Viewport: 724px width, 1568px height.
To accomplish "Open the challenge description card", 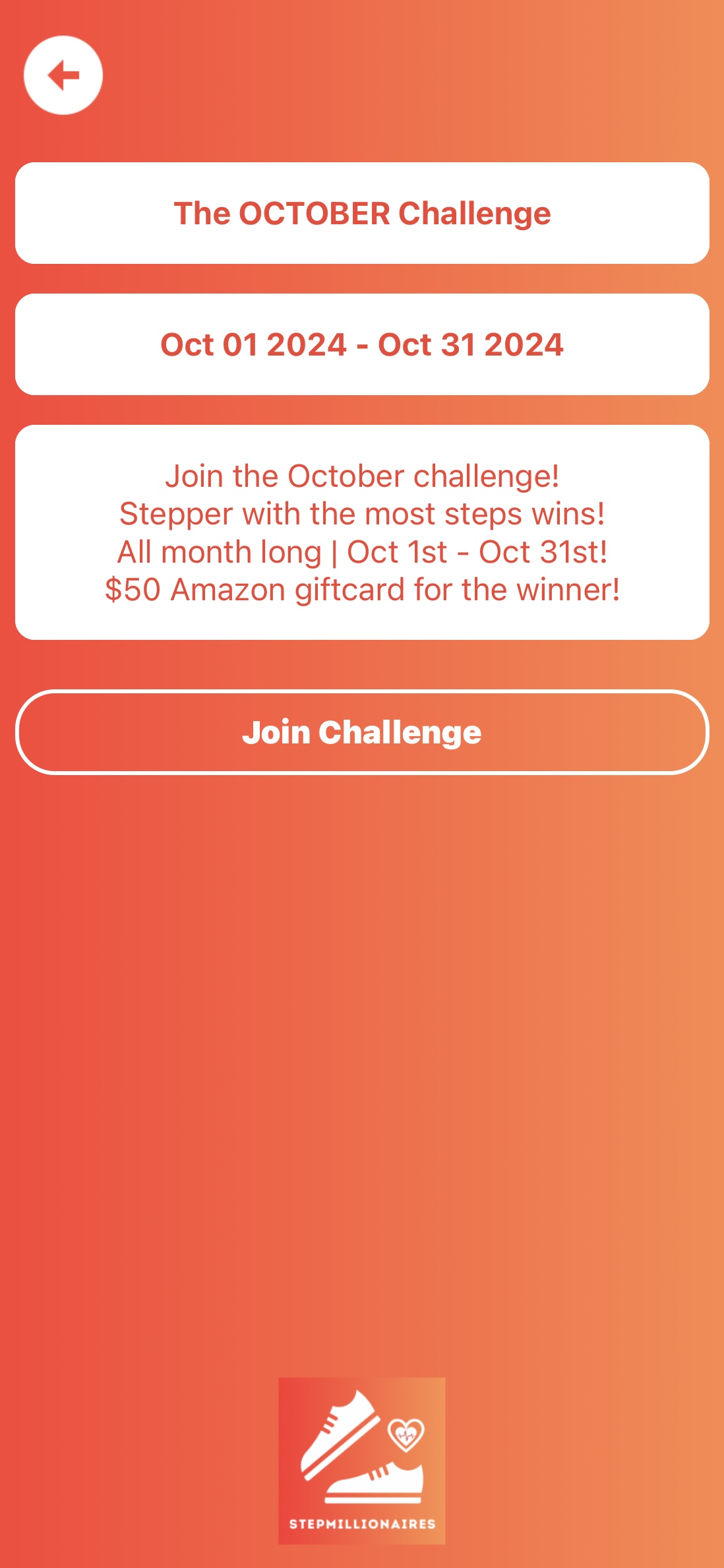I will (x=362, y=531).
